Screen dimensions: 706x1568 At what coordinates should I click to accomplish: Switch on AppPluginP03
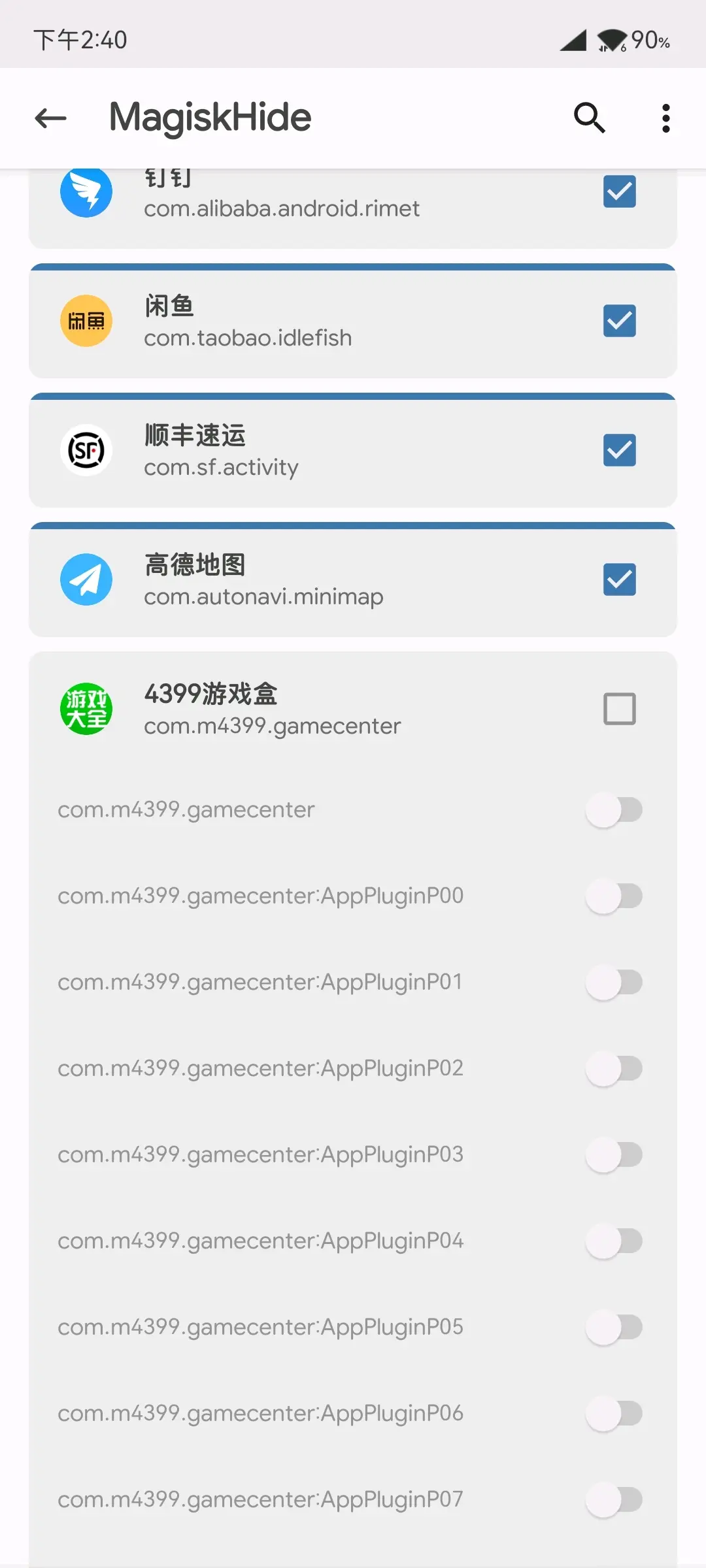(x=614, y=1155)
